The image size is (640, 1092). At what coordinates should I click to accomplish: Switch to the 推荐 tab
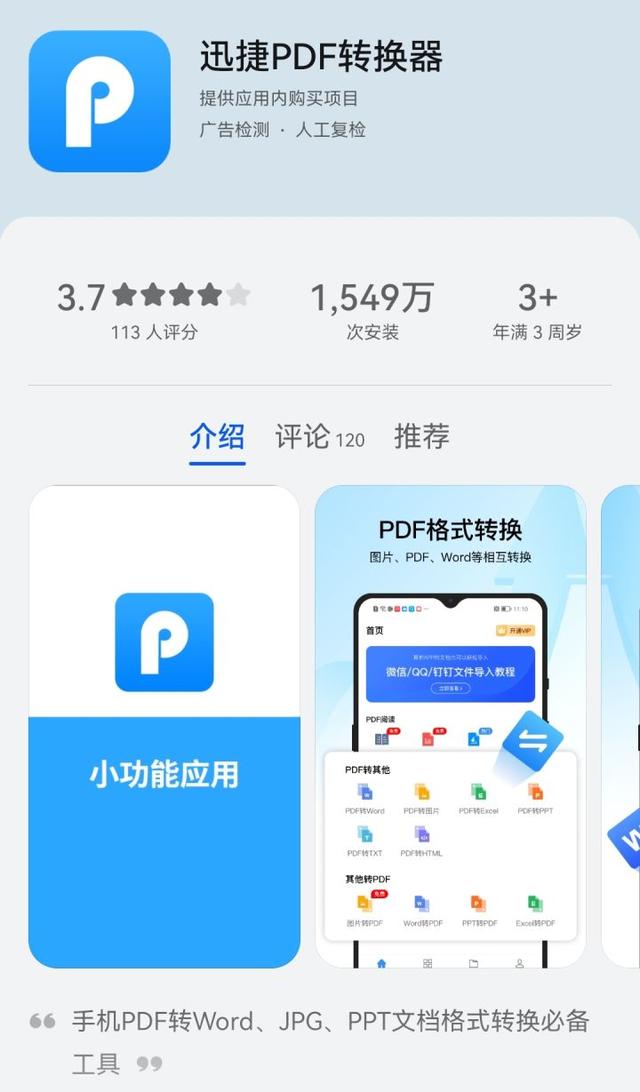(421, 437)
